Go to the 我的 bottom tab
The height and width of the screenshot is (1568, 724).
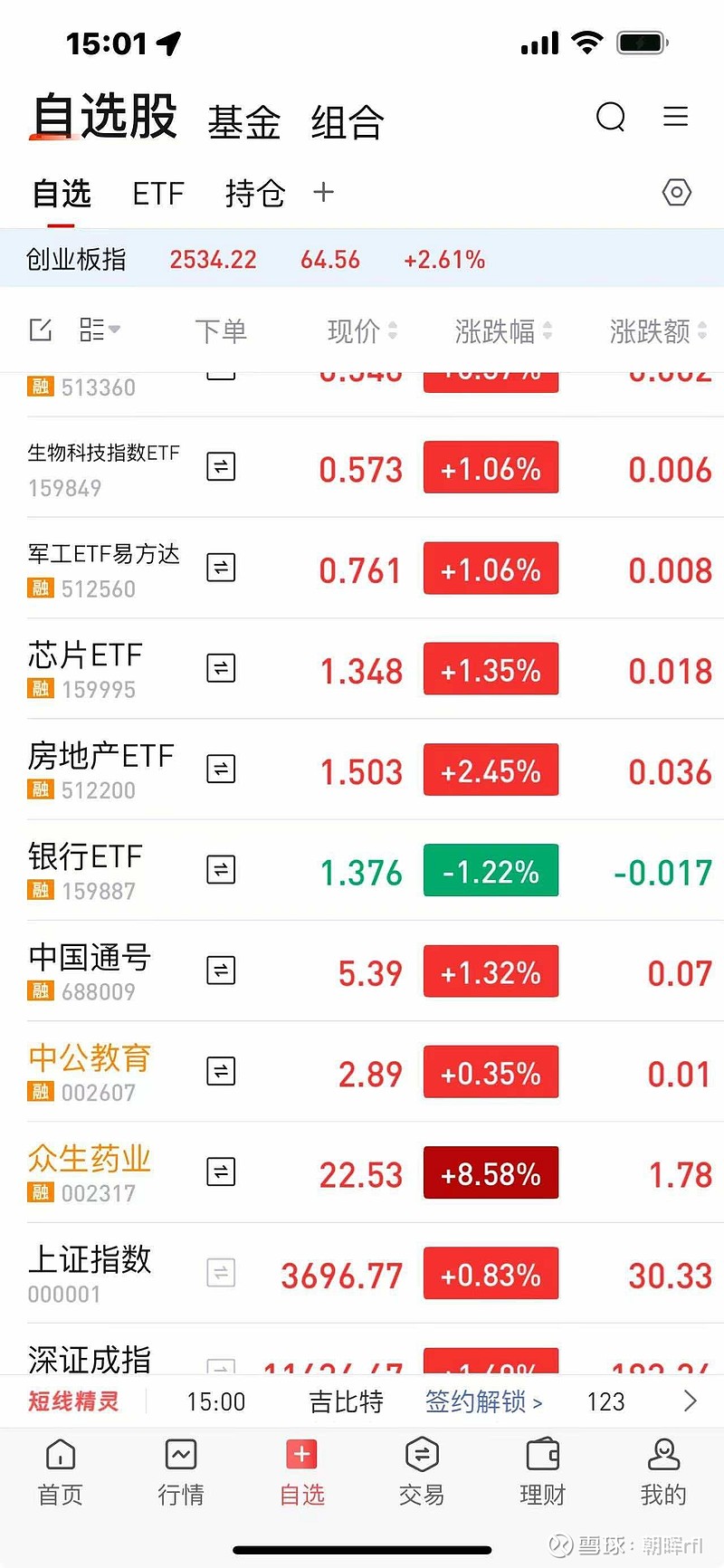[663, 1472]
